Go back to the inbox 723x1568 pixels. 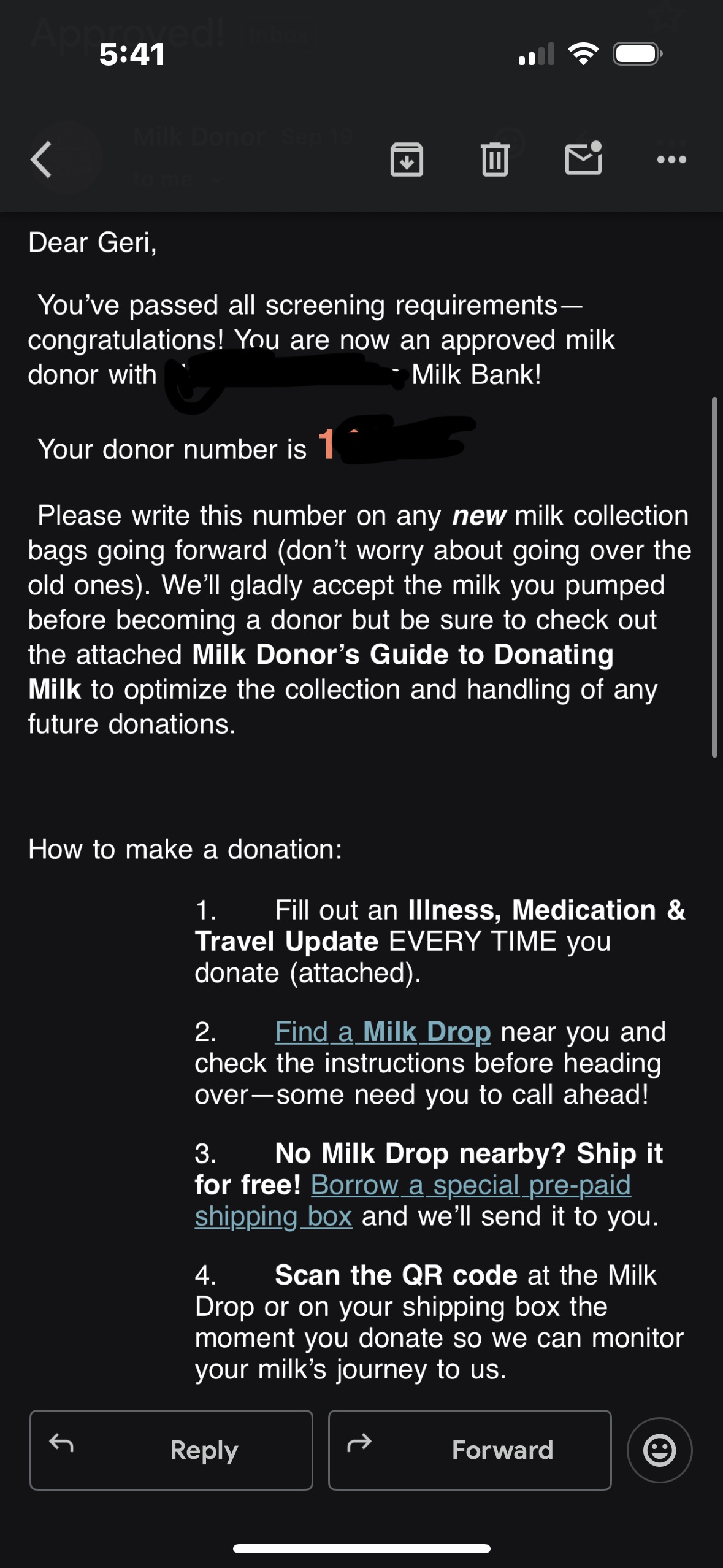[41, 159]
